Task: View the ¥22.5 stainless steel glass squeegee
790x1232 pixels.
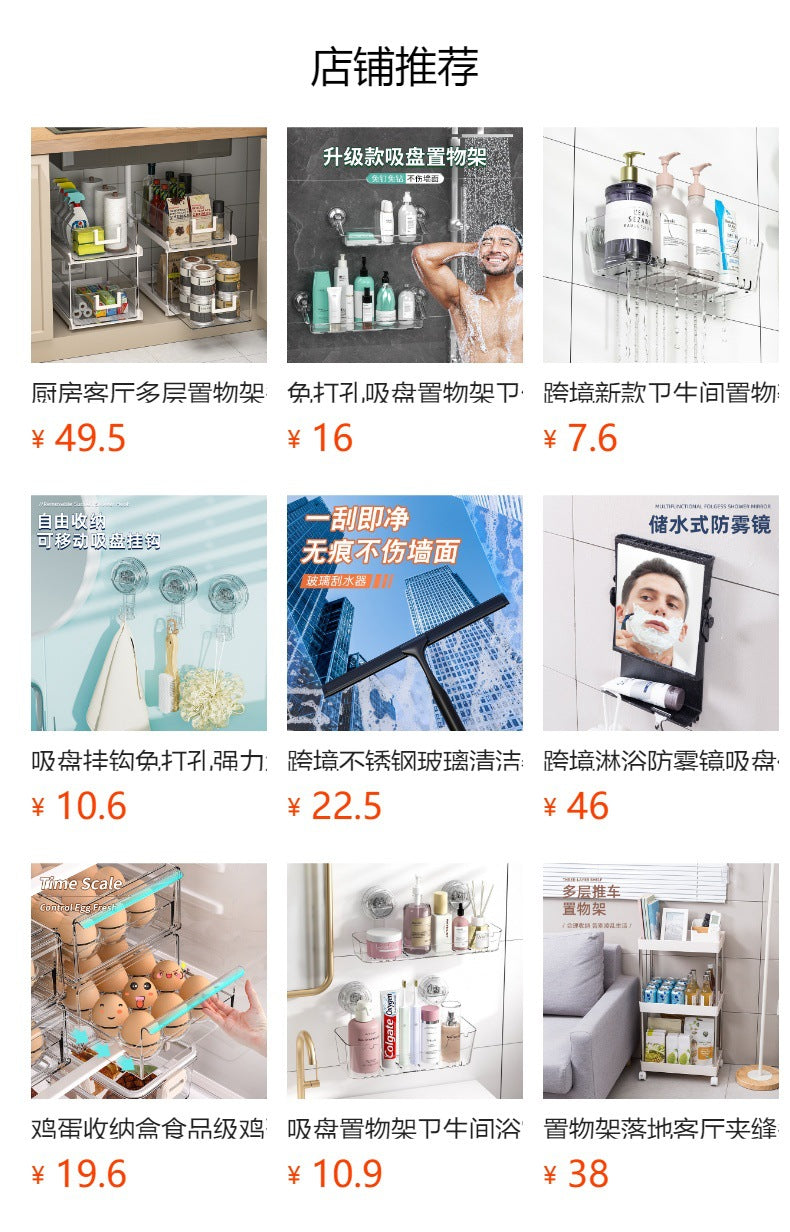Action: [404, 613]
